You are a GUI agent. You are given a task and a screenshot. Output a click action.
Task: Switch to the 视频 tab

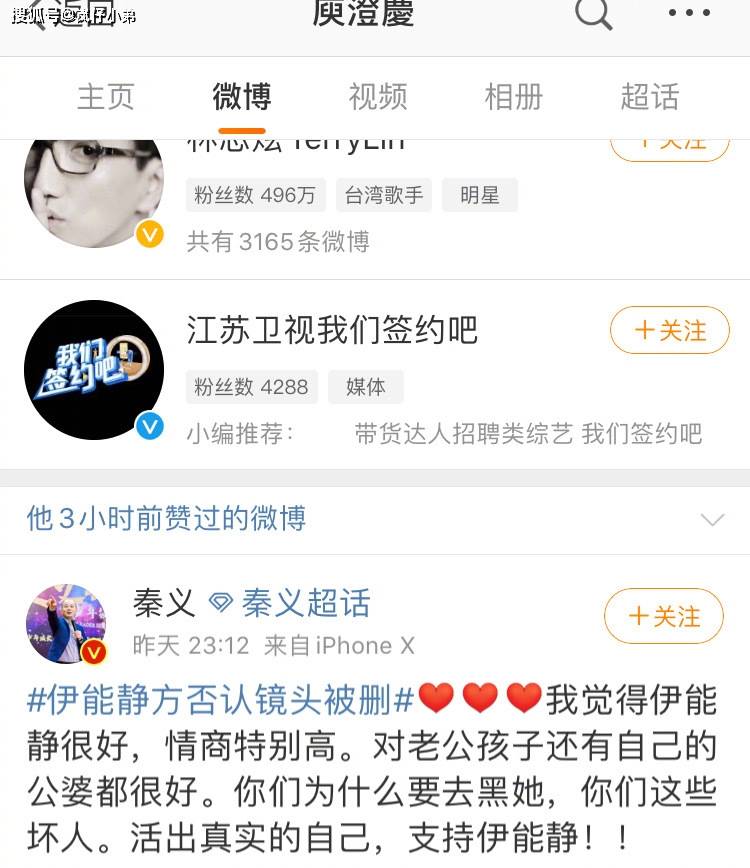tap(377, 97)
